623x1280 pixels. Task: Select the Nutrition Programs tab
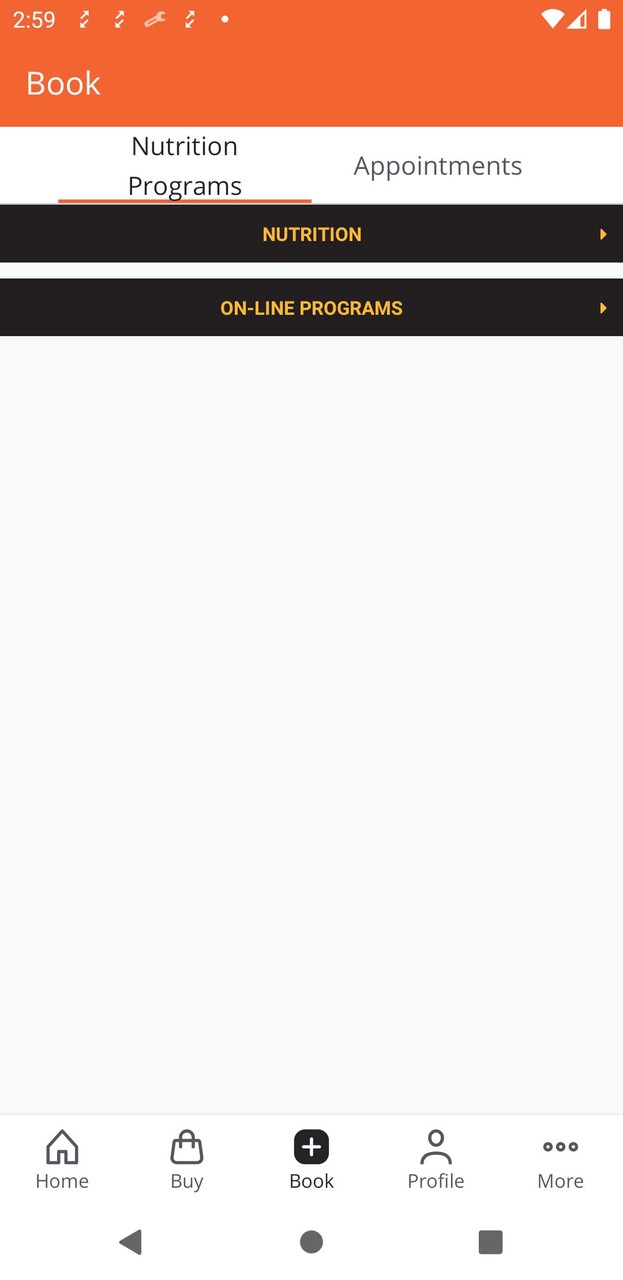(185, 166)
